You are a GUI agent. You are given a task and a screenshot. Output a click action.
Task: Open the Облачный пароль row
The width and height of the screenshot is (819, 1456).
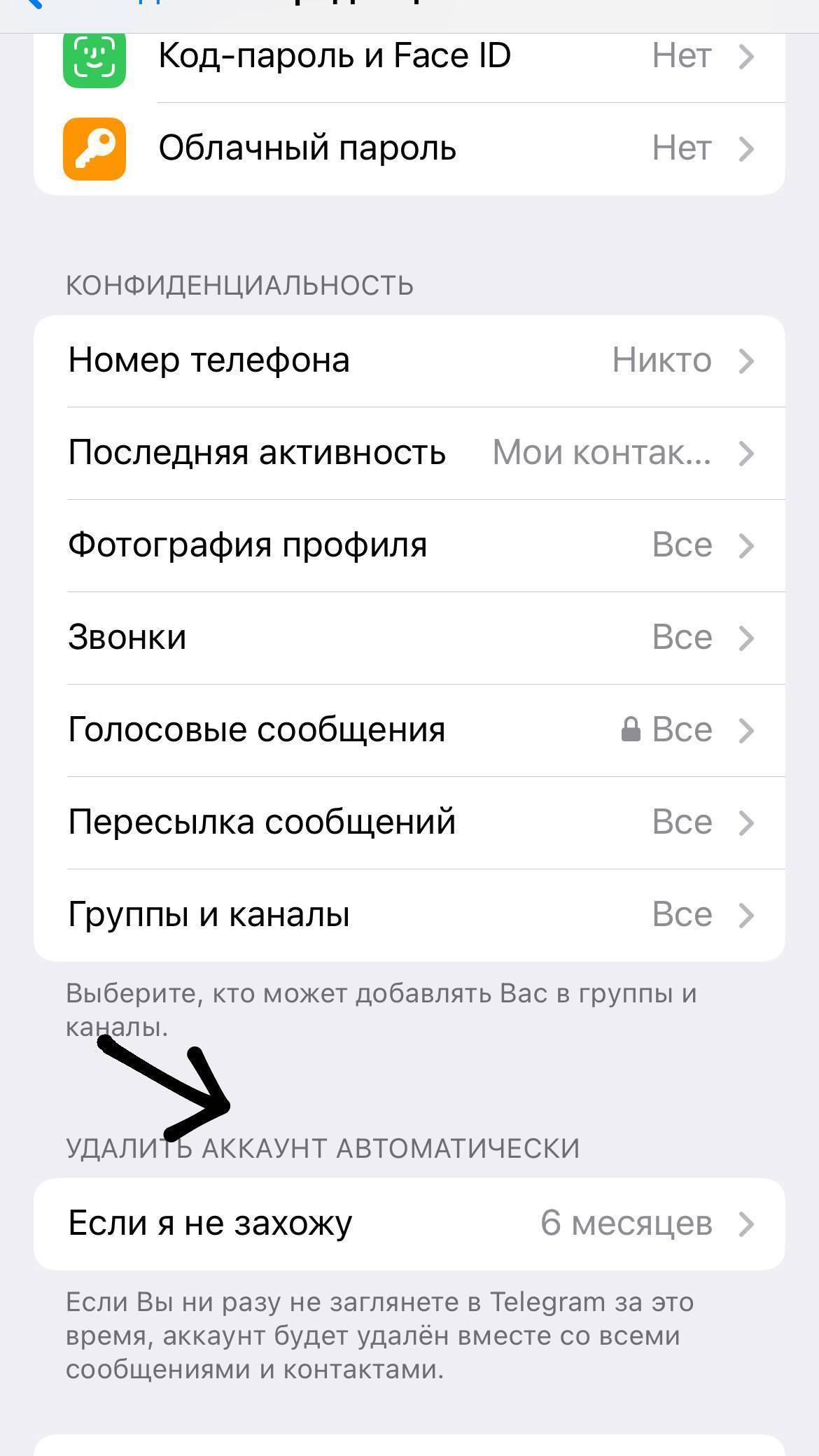tap(409, 148)
